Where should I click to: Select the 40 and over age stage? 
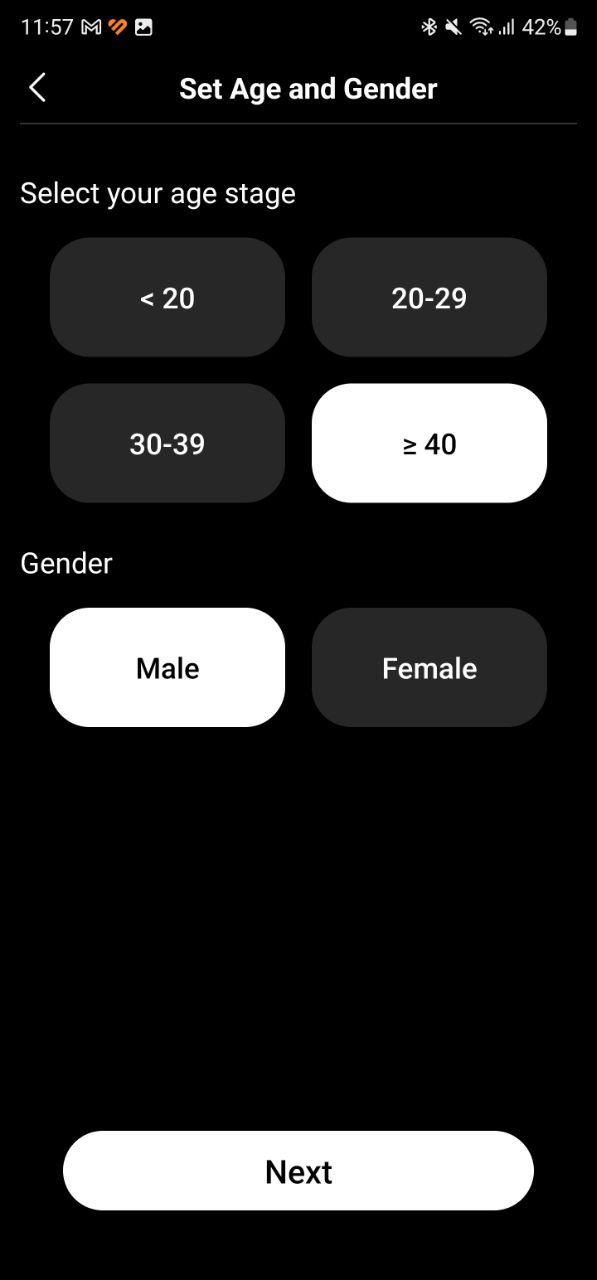click(x=429, y=444)
